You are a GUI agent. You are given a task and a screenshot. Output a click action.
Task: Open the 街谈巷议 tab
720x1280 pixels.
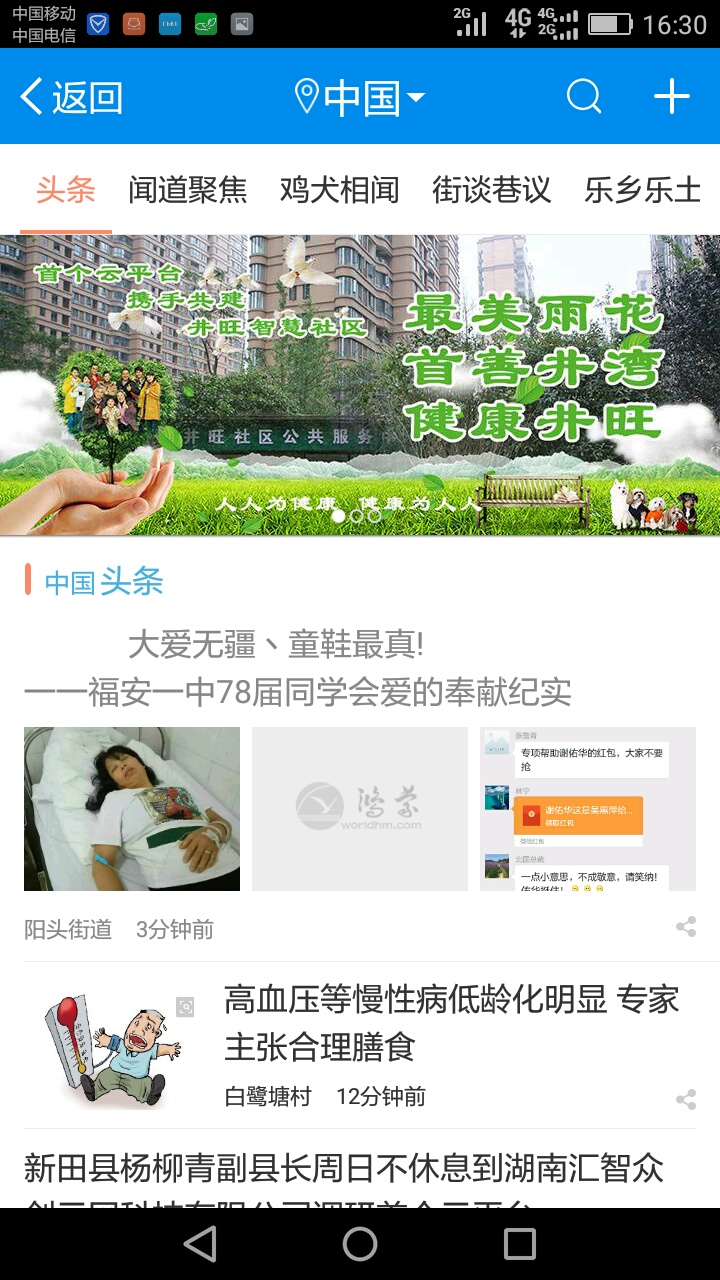pyautogui.click(x=491, y=189)
